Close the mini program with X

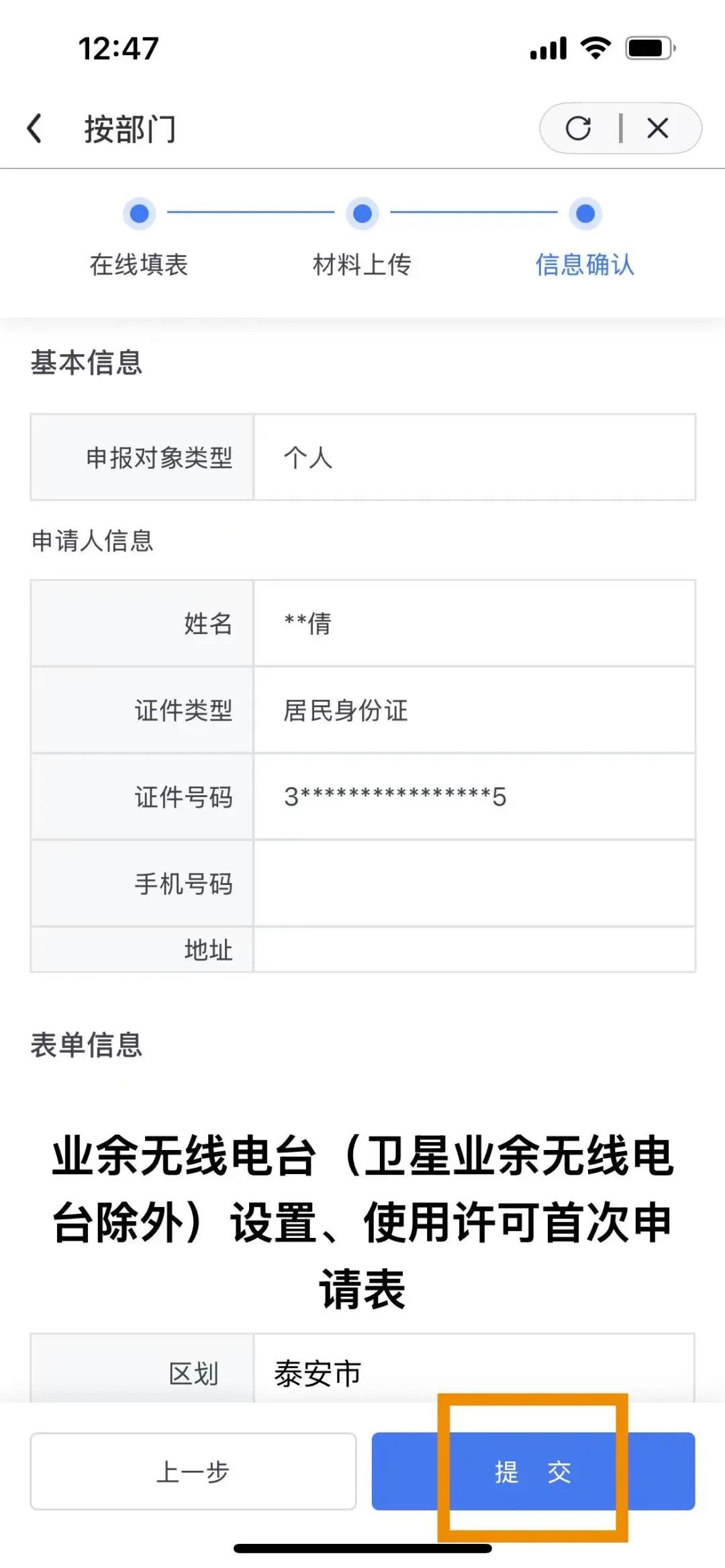(658, 128)
